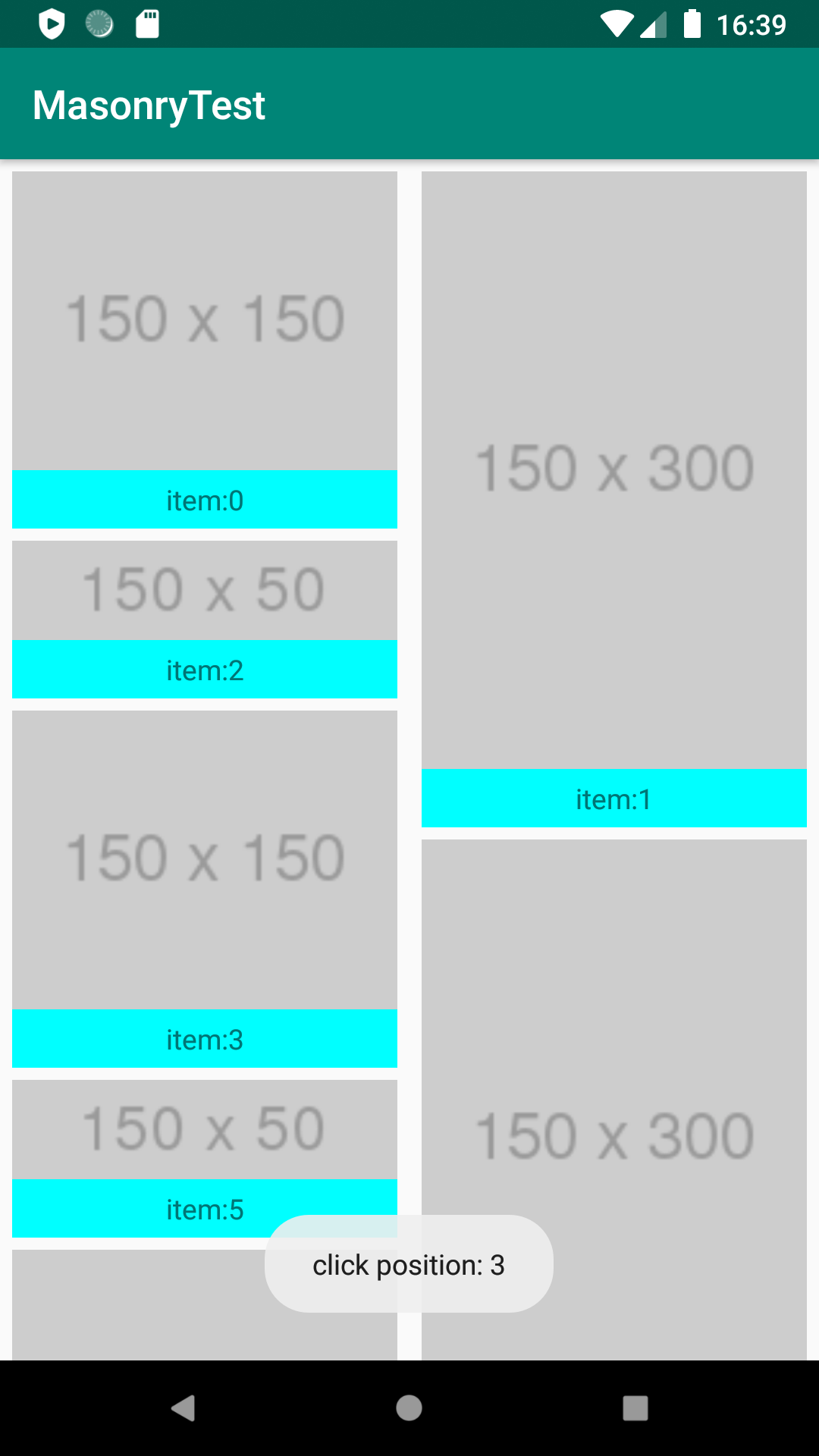
Task: Open the item:0 grid tile
Action: click(x=205, y=350)
